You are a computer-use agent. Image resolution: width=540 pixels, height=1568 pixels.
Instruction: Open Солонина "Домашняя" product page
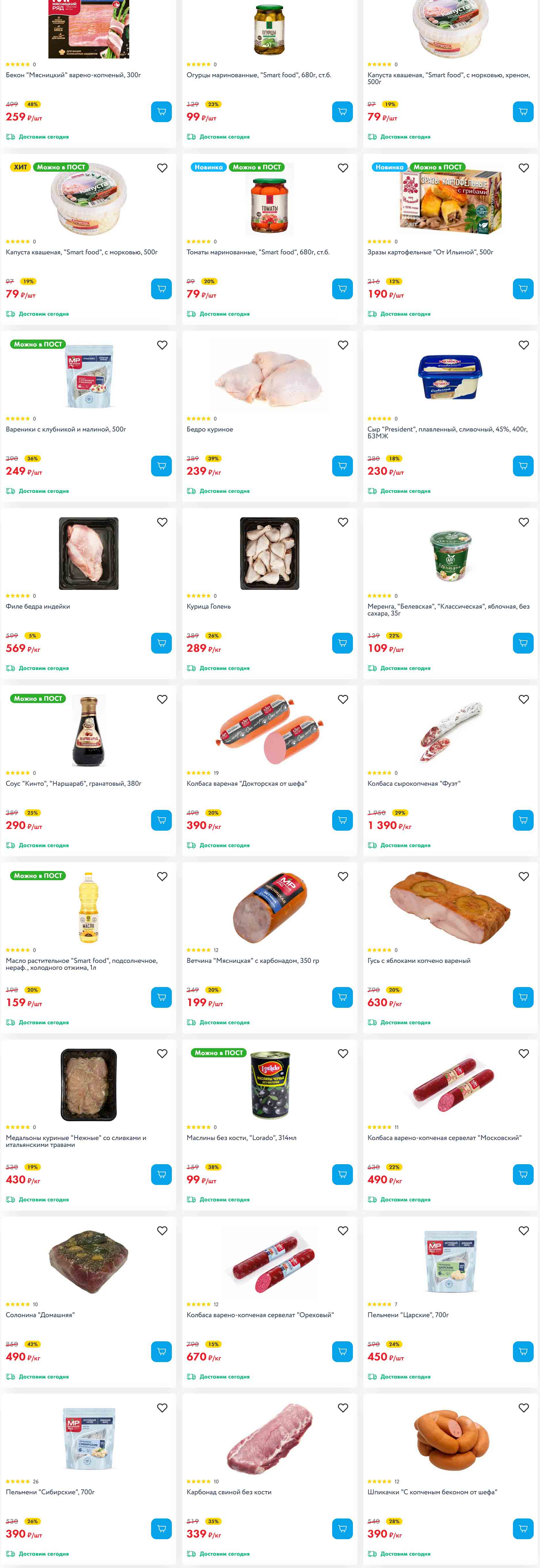[40, 1315]
